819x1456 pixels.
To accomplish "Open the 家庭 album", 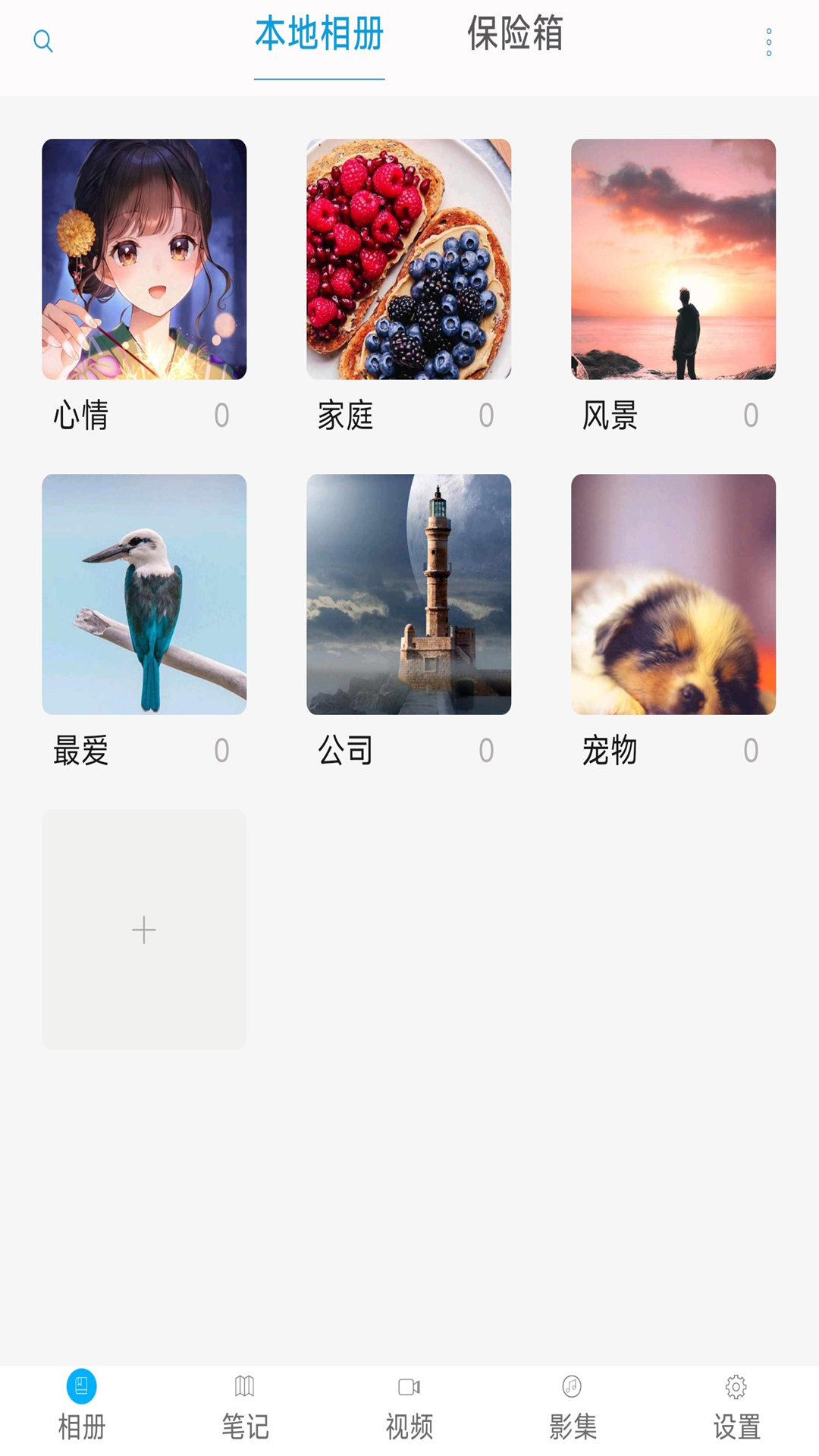I will [409, 259].
